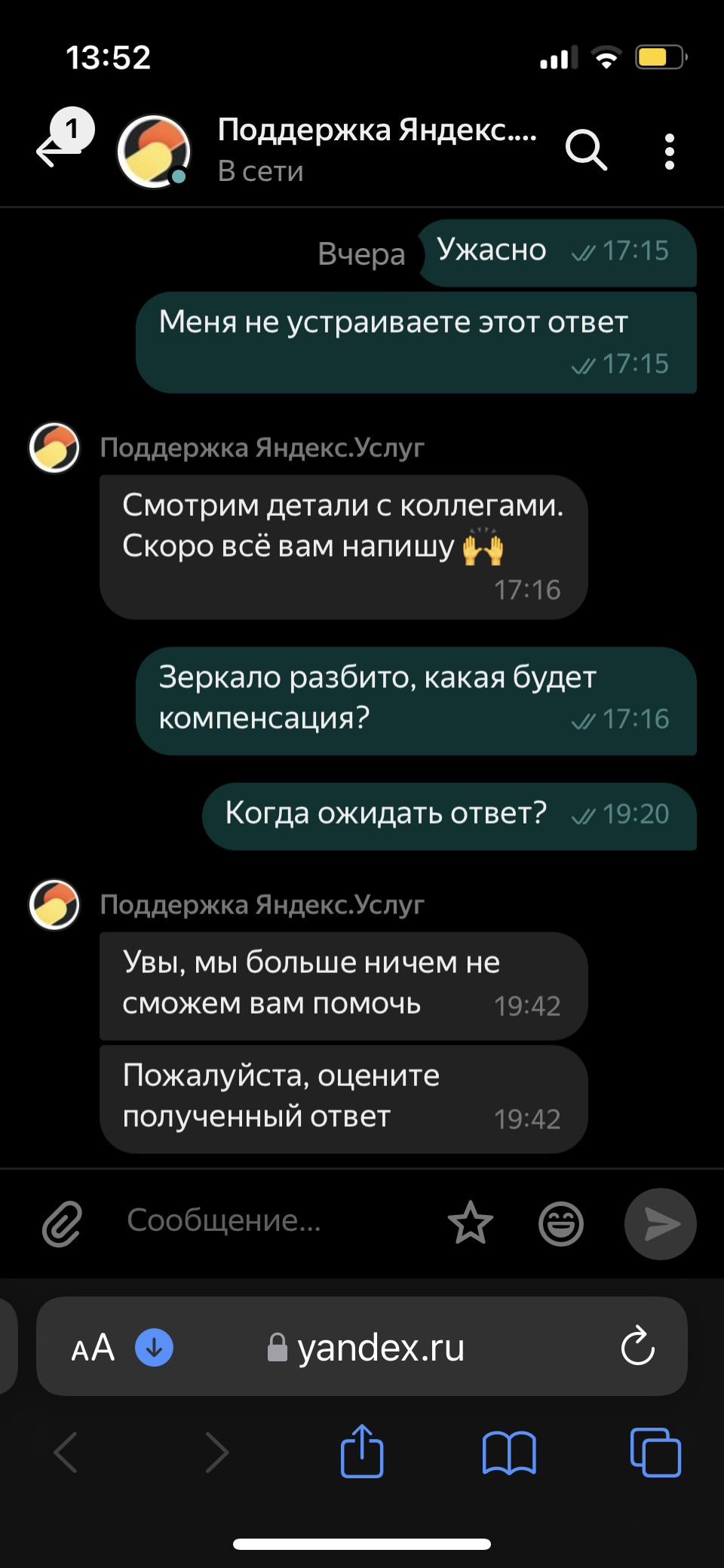Send the message with the arrow button

pos(661,1223)
